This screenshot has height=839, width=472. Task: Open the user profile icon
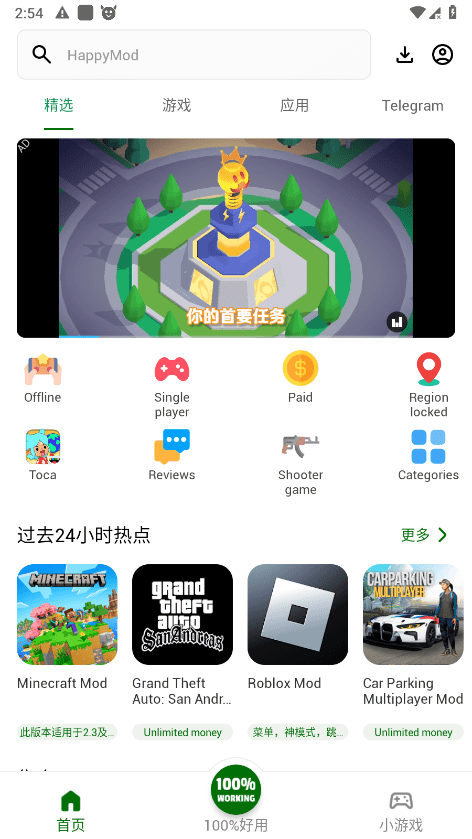(443, 55)
